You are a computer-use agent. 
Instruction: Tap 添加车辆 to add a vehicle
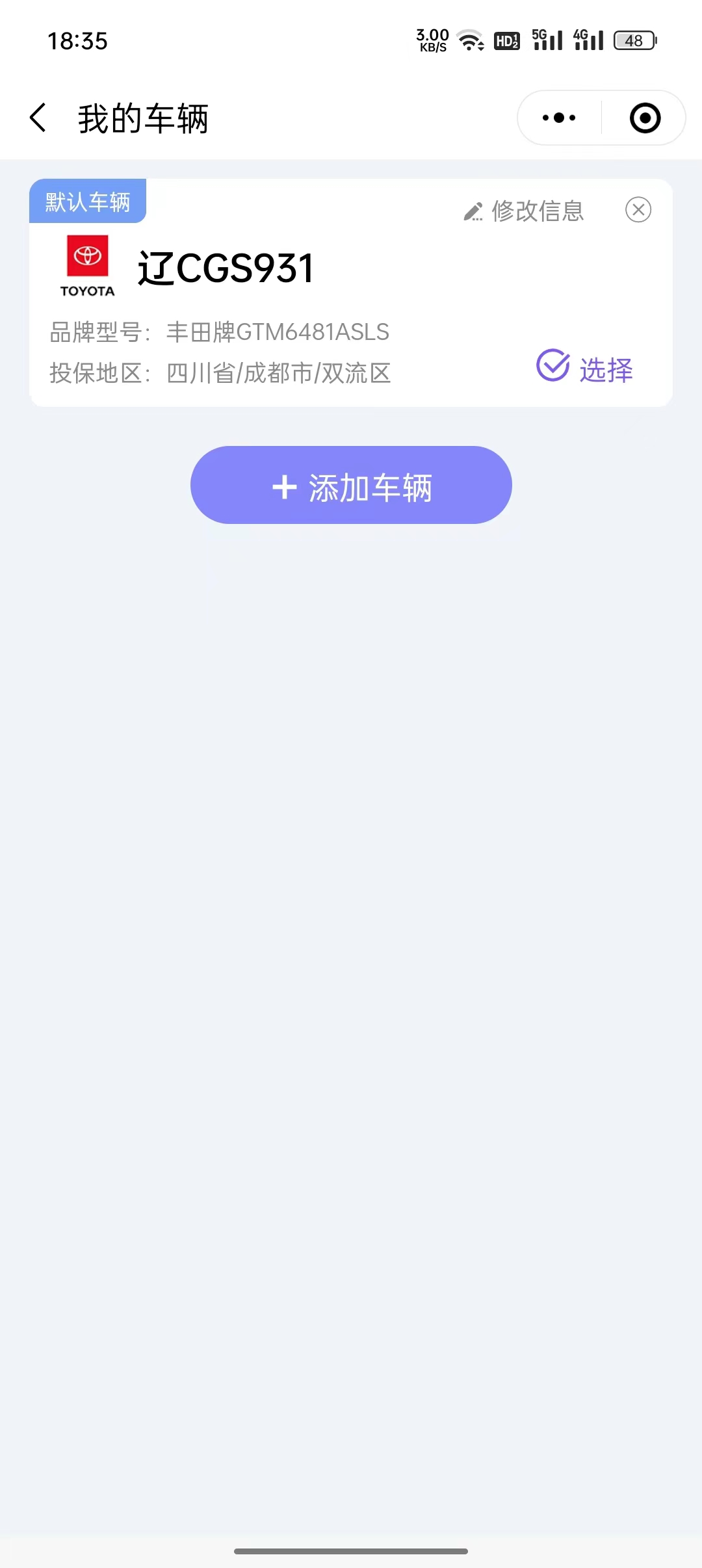pos(351,485)
